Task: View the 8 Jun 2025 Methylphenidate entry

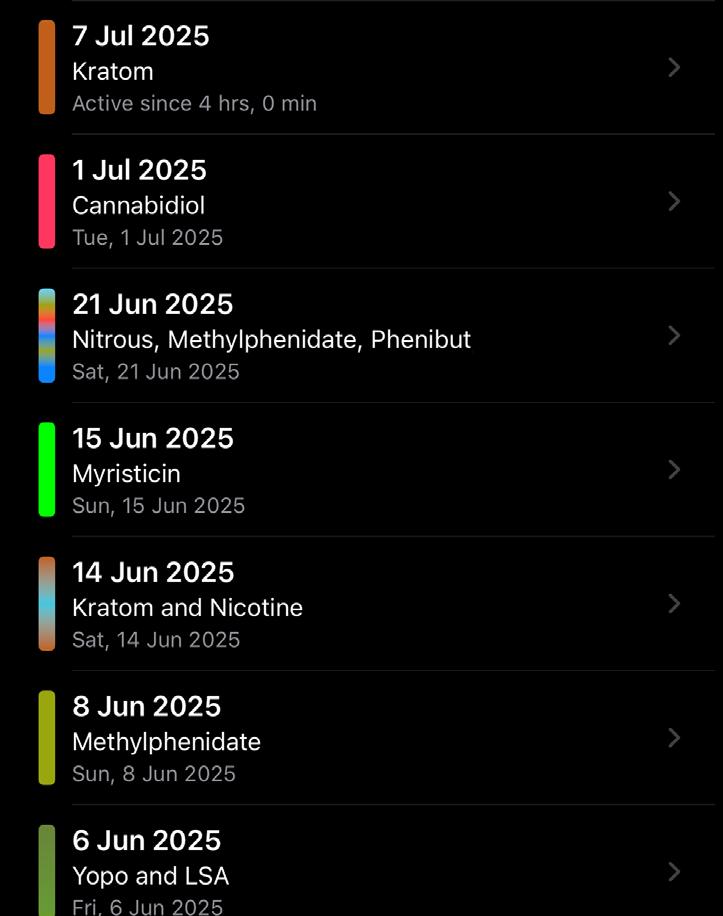Action: click(360, 738)
